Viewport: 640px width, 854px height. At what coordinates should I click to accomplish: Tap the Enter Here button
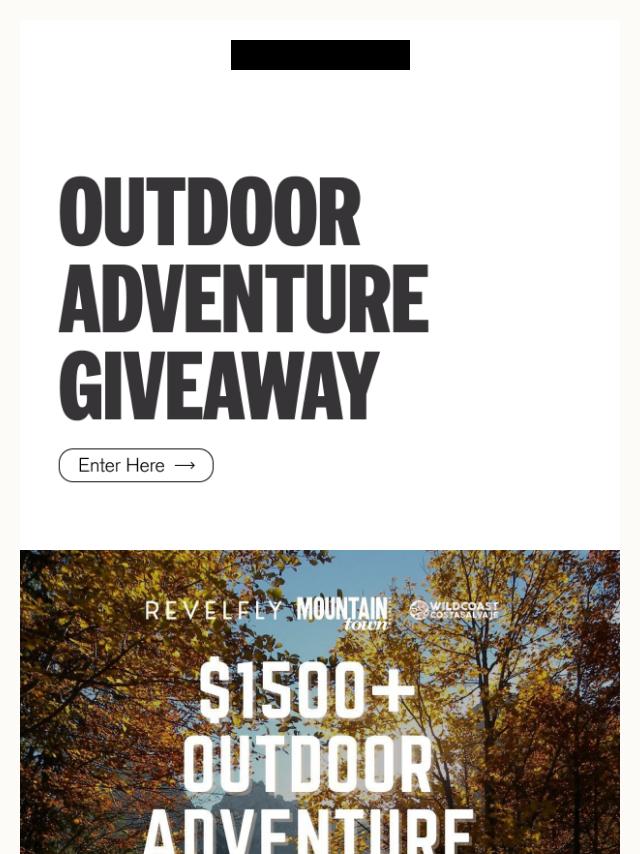click(x=136, y=465)
